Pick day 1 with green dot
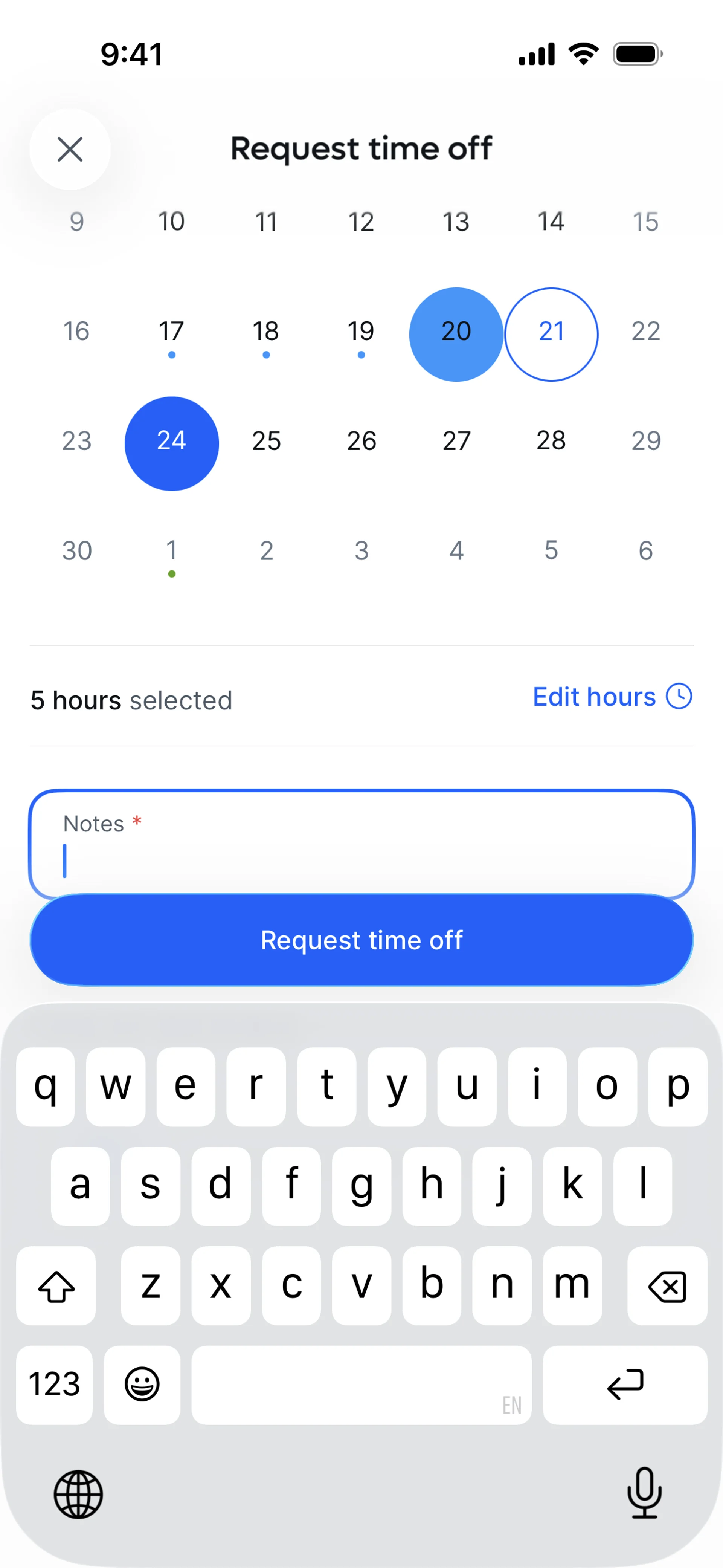 (x=172, y=552)
